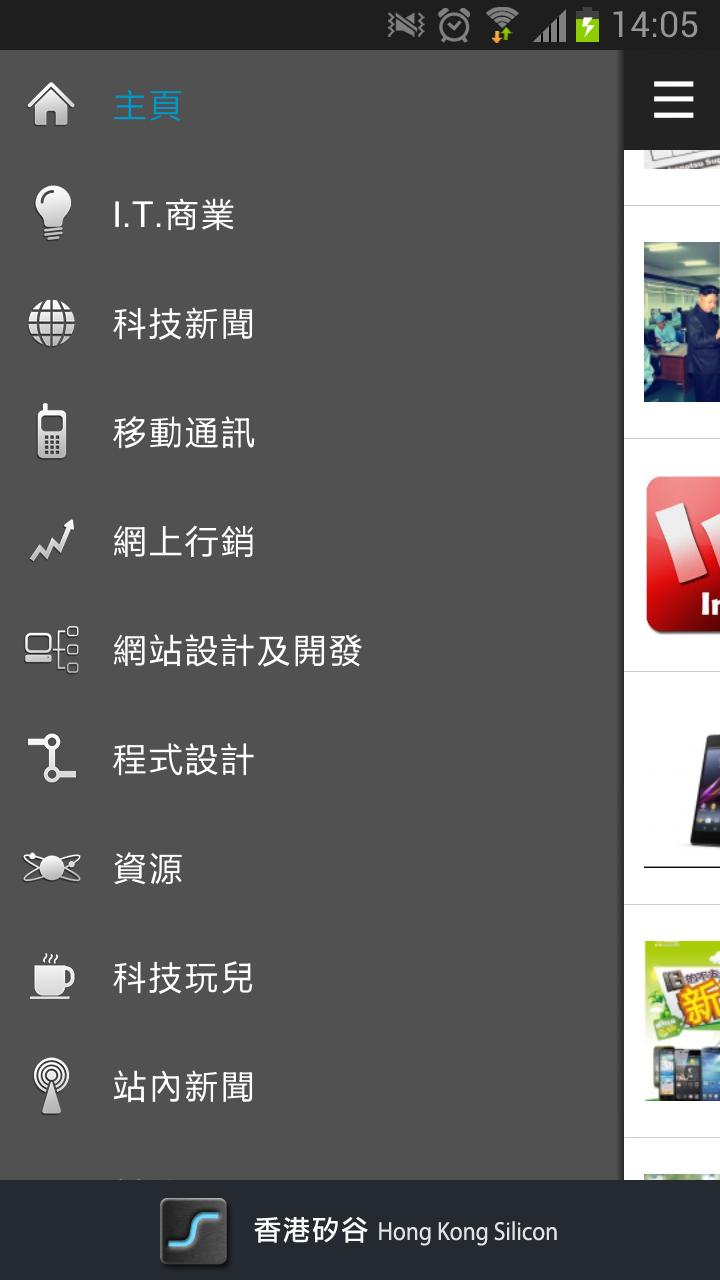The width and height of the screenshot is (720, 1280).
Task: Open 站內新聞 site news
Action: (x=183, y=1087)
